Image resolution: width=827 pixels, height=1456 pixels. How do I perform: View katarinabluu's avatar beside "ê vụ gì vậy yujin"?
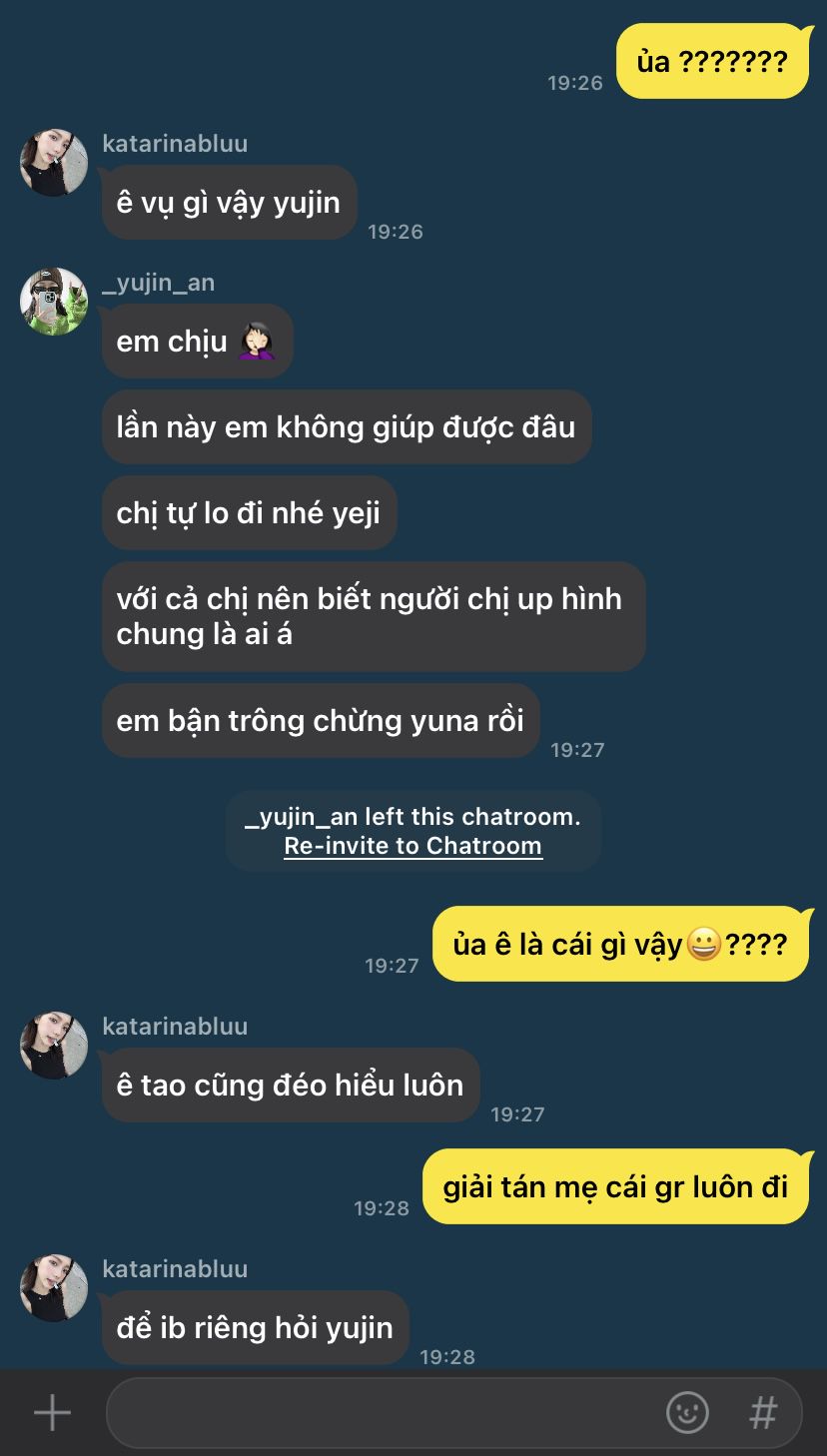[x=54, y=162]
